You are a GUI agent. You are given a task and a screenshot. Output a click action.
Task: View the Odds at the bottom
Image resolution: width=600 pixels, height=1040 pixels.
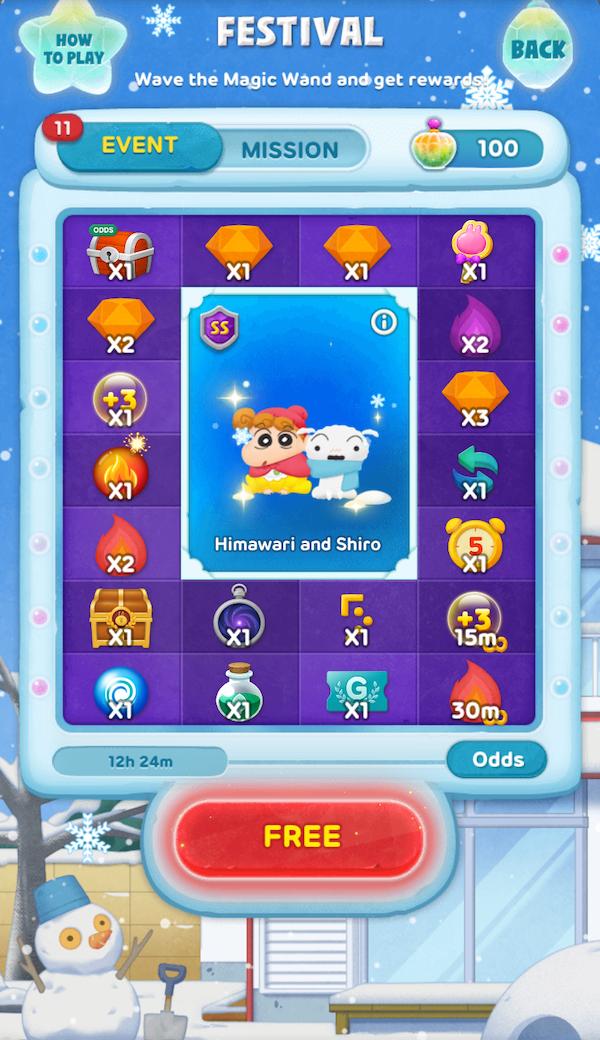pos(497,760)
